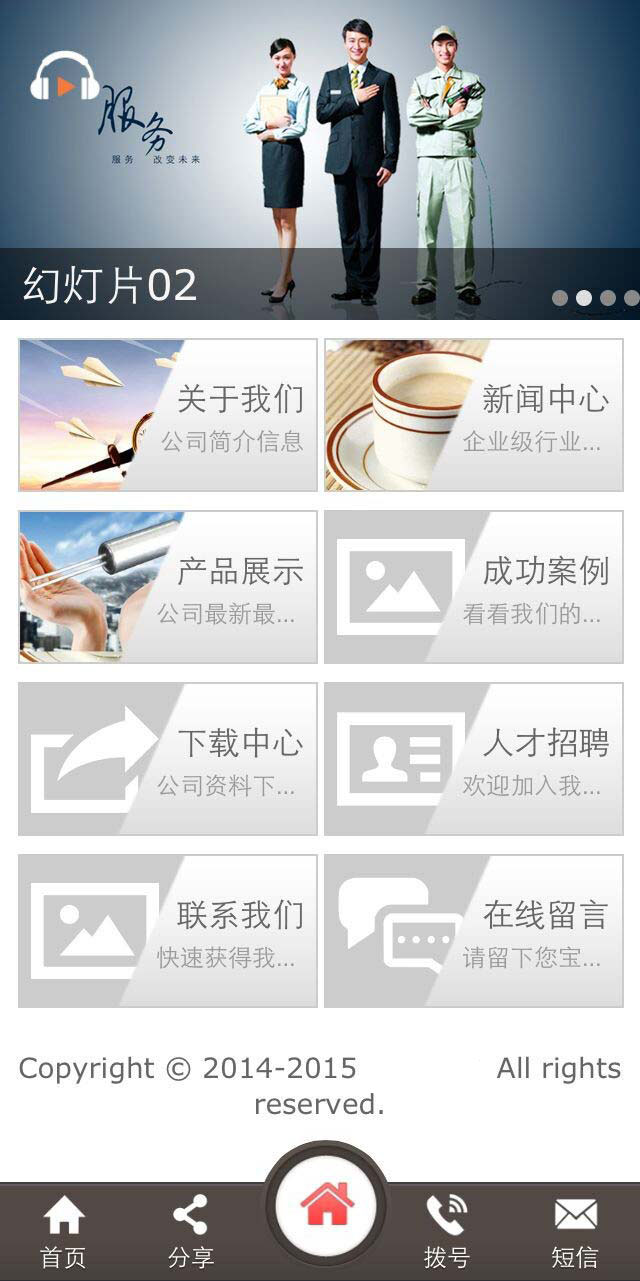
Task: Share the page with 分享
Action: pos(190,1232)
